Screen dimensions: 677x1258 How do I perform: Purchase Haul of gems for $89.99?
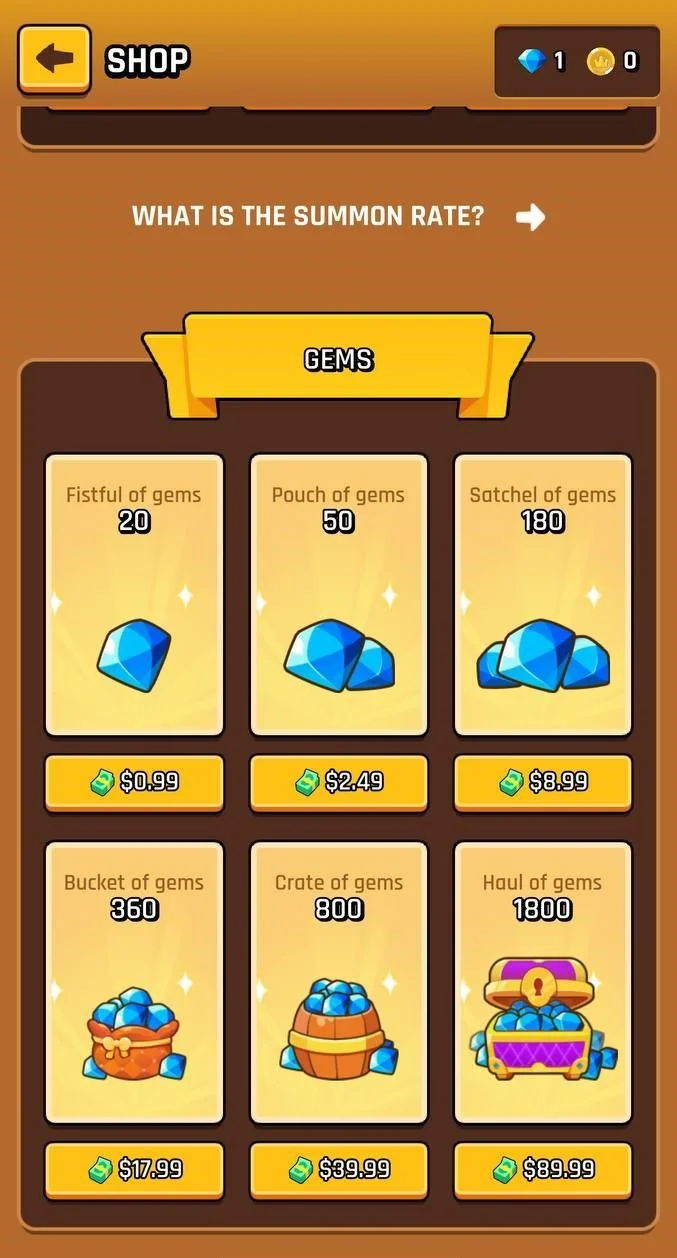543,1170
